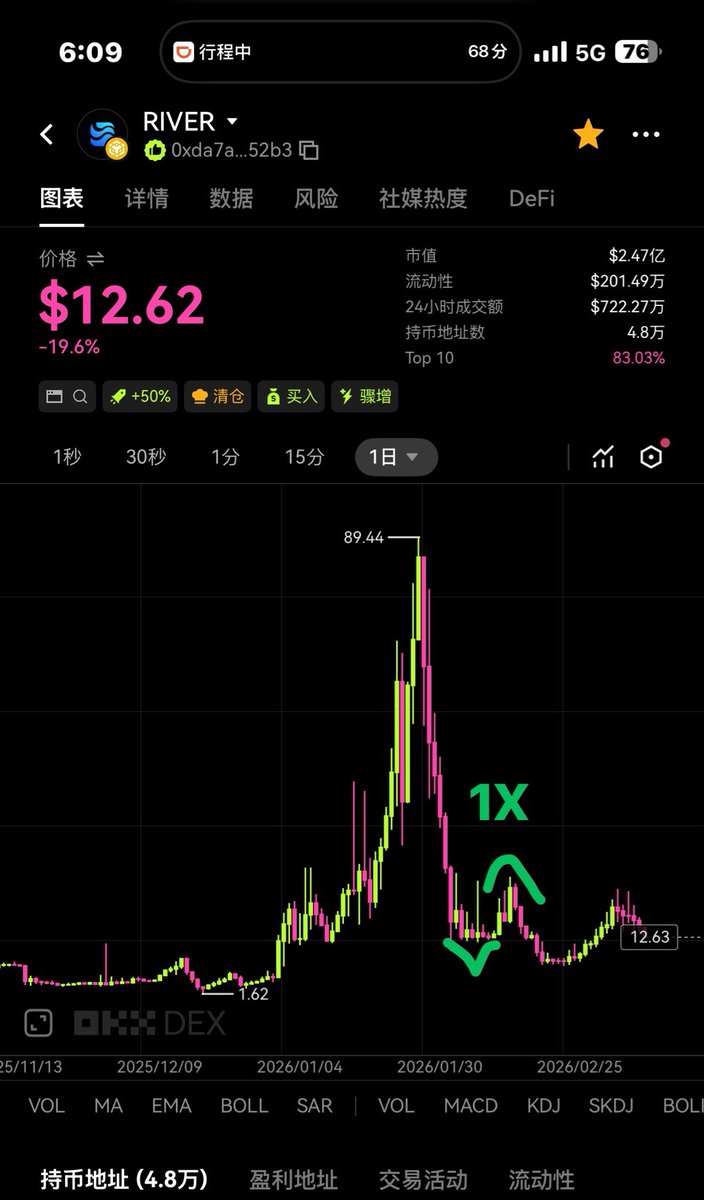Tap the 清仓 chip
The width and height of the screenshot is (704, 1200).
[x=217, y=396]
